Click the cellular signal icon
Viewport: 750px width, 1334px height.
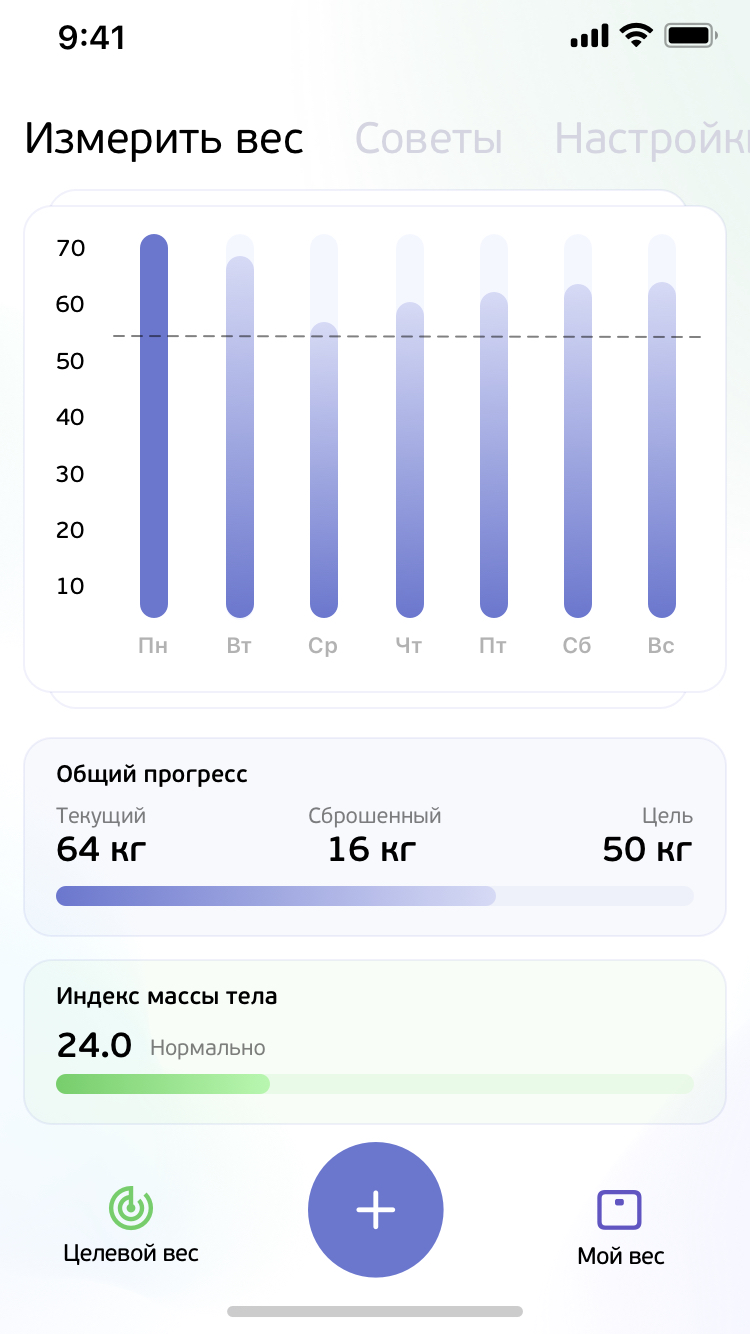pyautogui.click(x=588, y=34)
